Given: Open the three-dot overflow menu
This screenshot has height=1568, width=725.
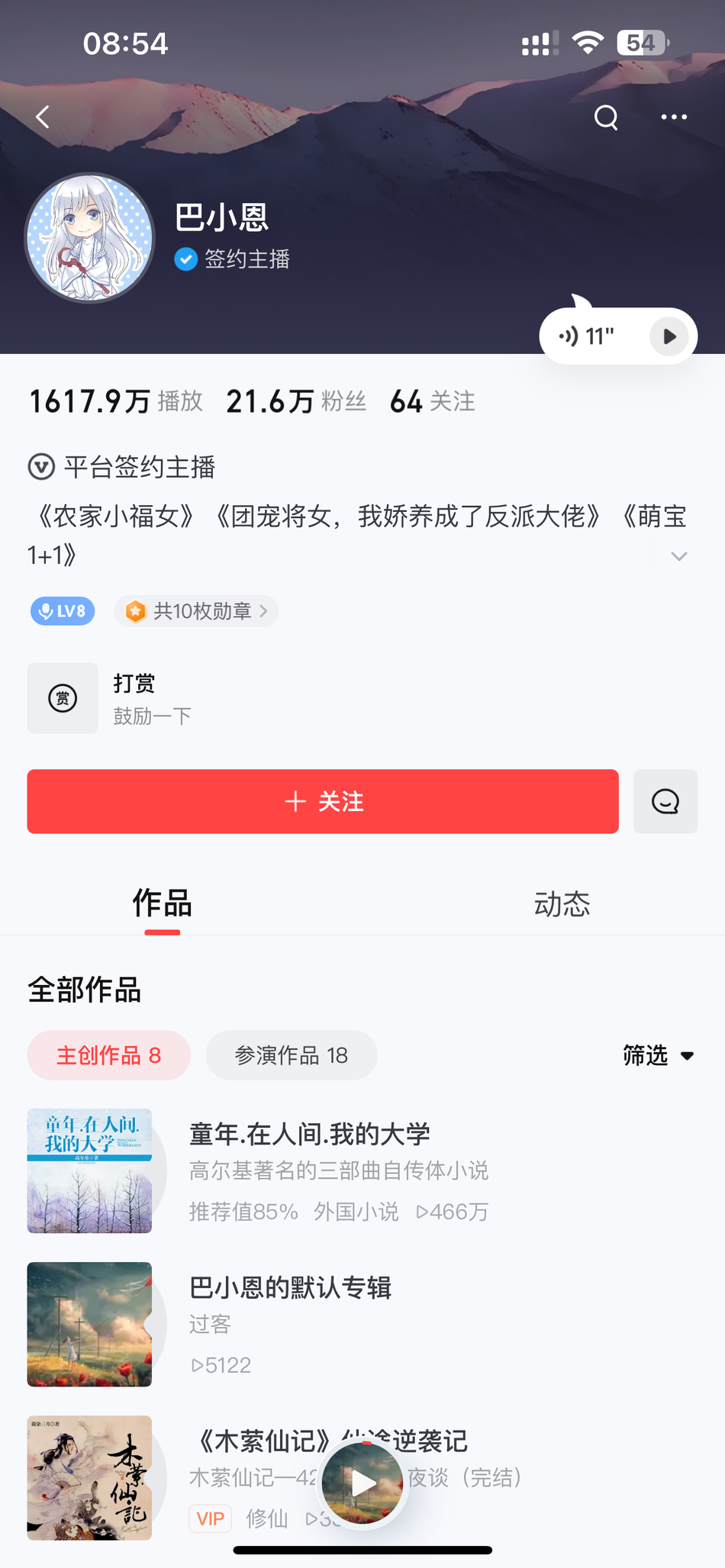Looking at the screenshot, I should pyautogui.click(x=674, y=118).
